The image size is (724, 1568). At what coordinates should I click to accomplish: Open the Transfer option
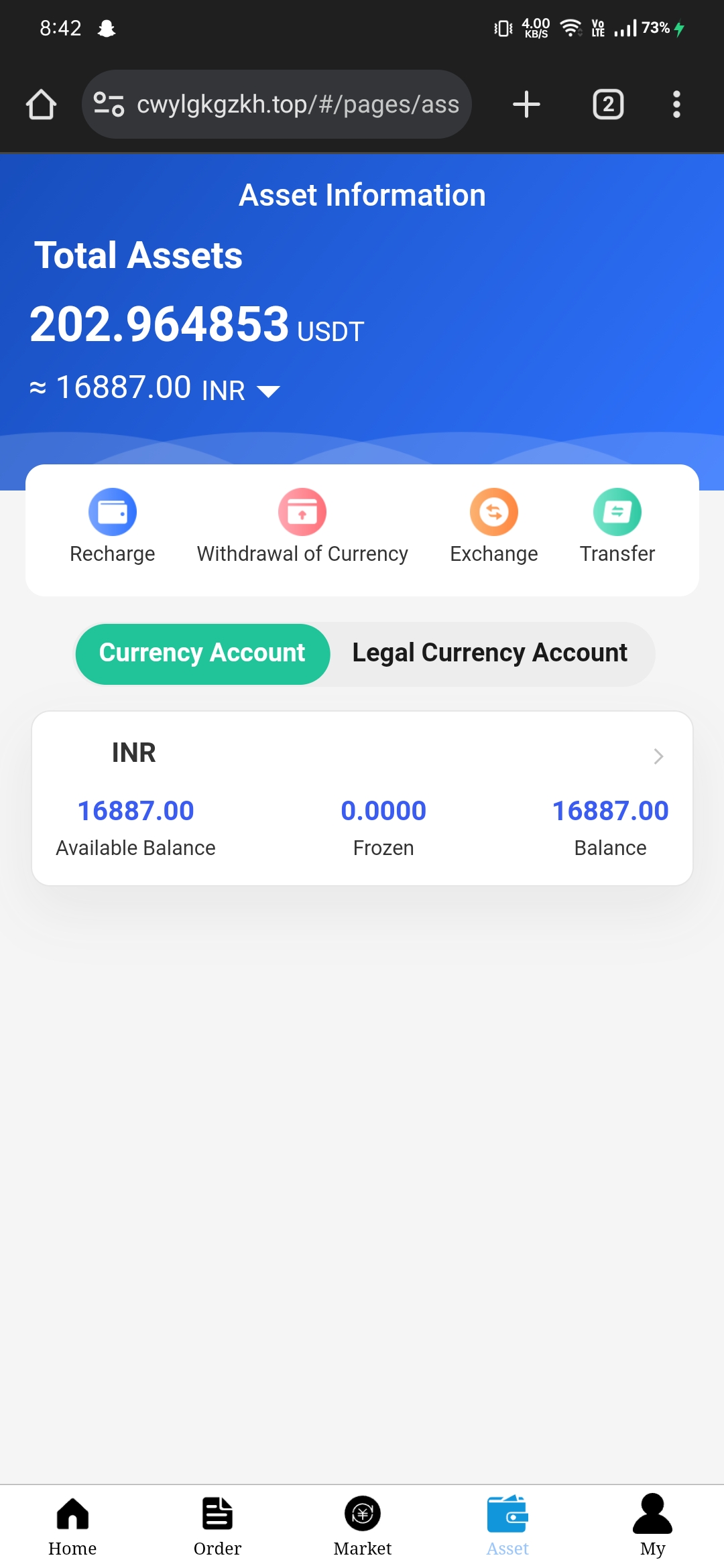(617, 526)
